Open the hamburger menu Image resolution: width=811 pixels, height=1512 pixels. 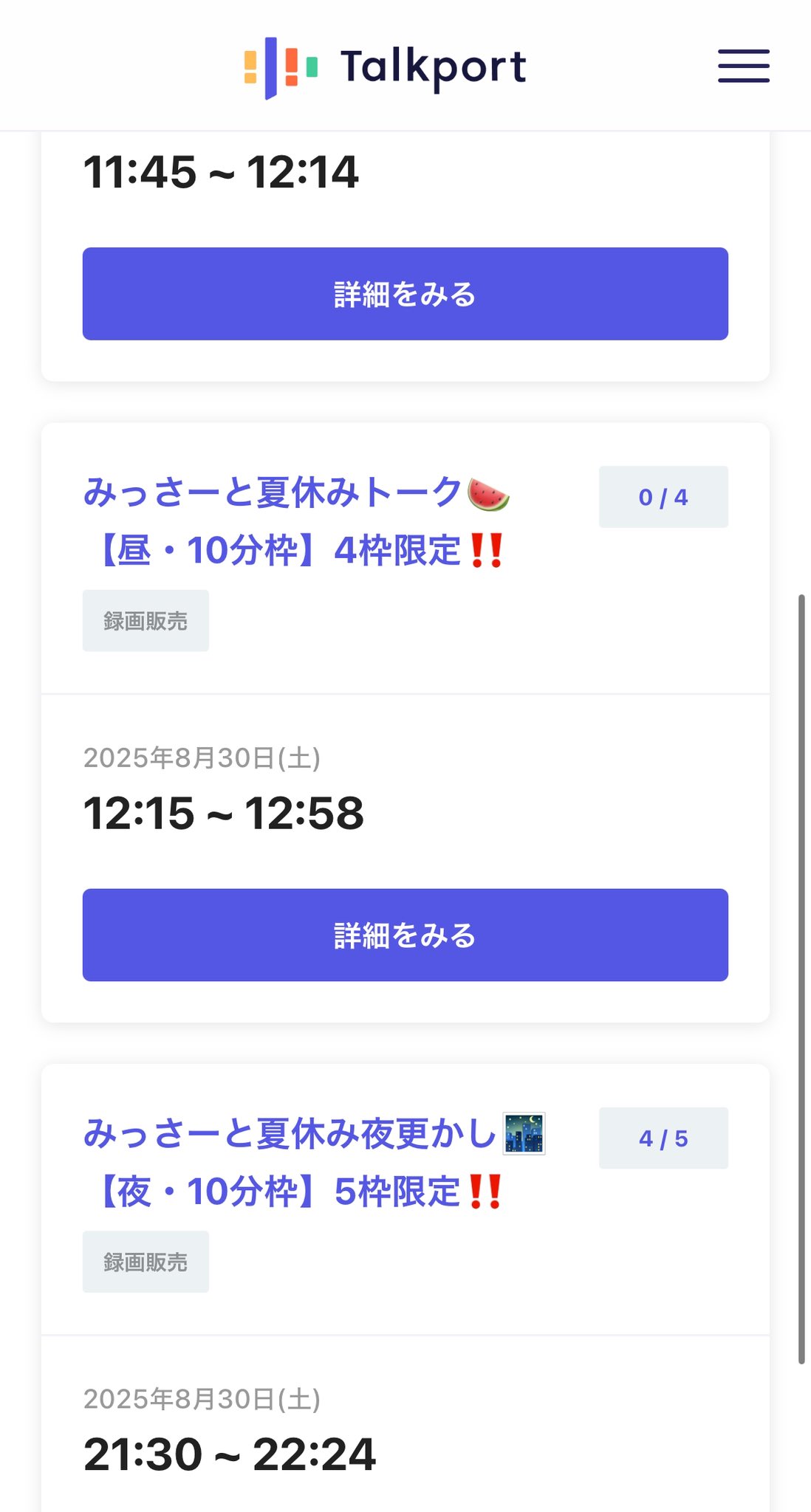pyautogui.click(x=743, y=66)
